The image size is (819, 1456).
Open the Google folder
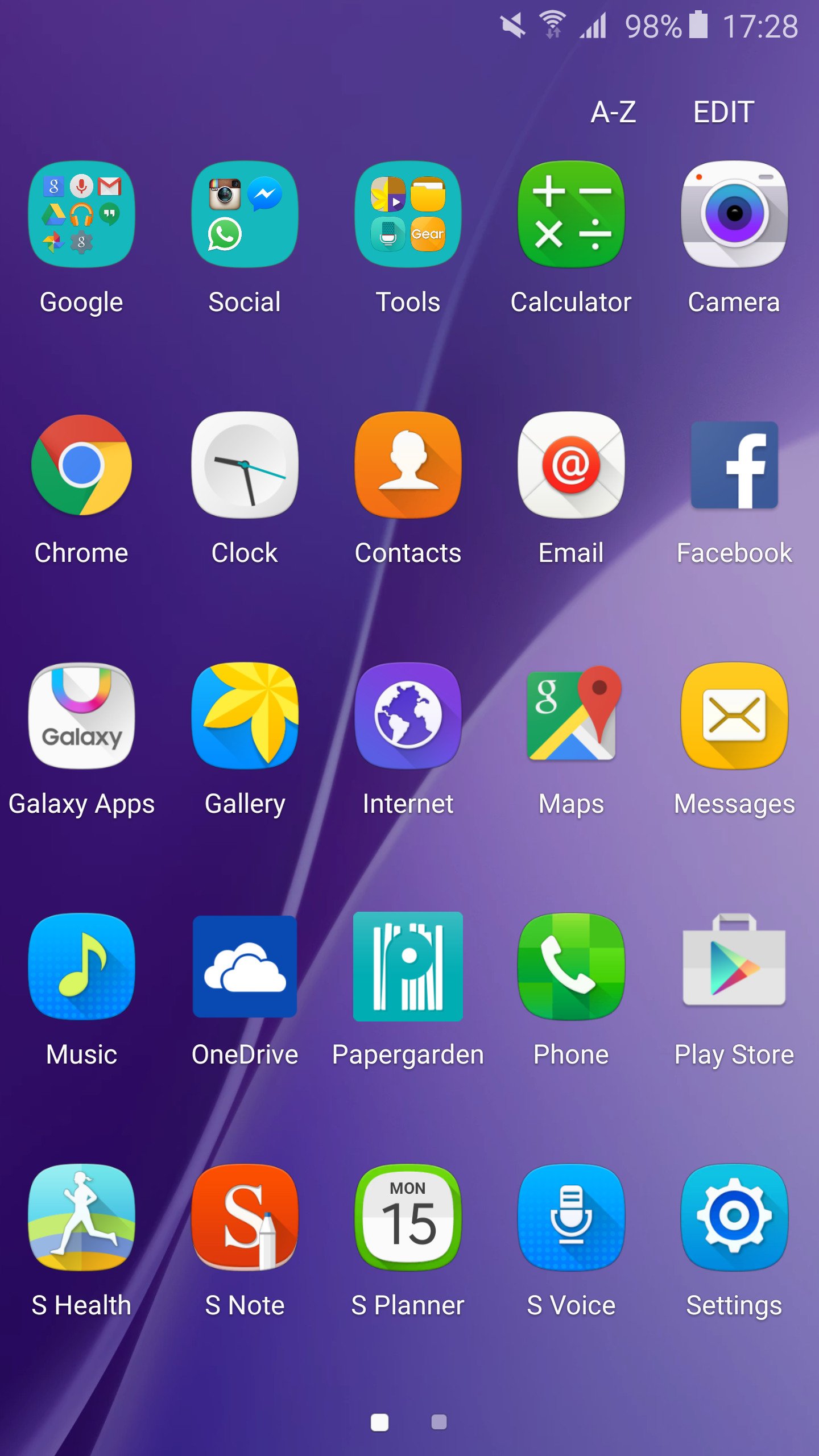point(82,214)
